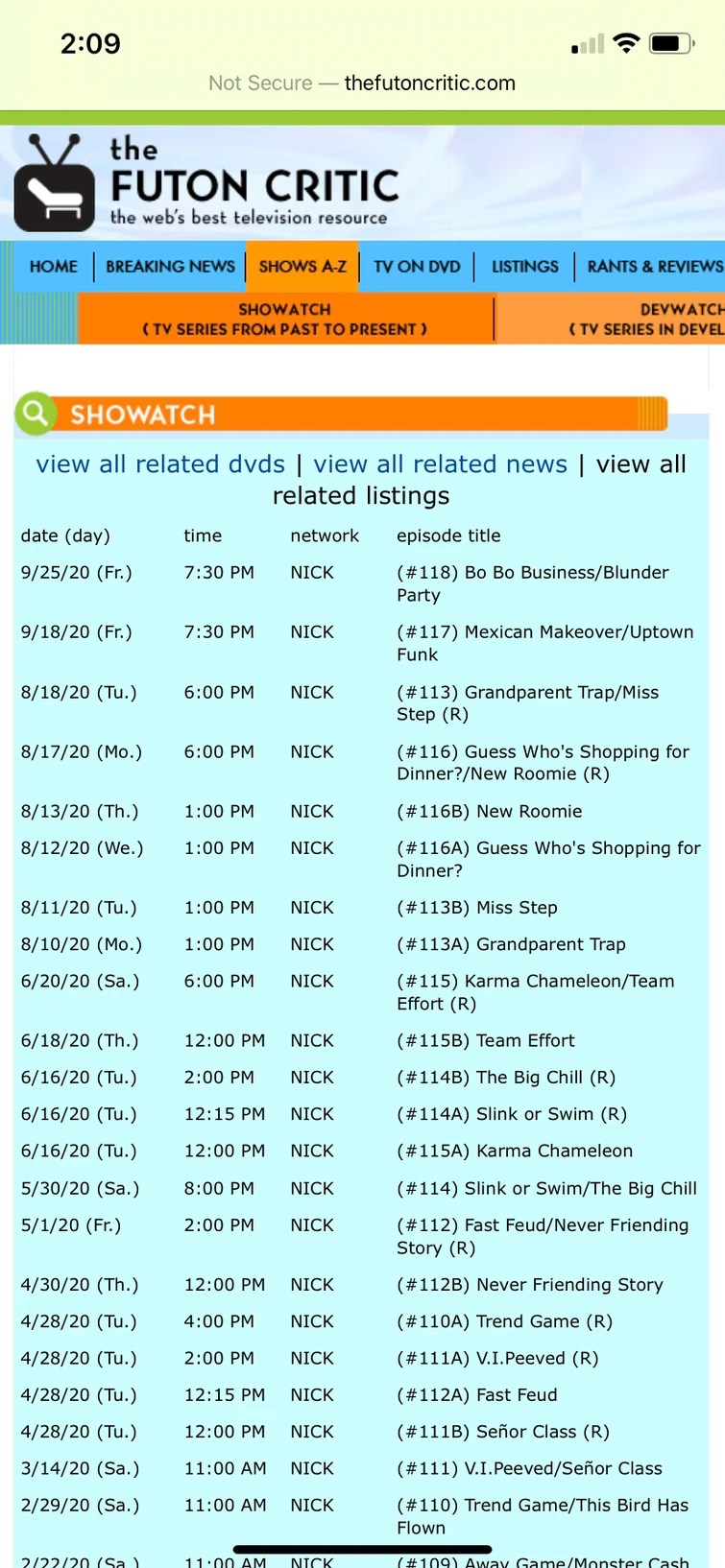
Task: Open the view all related dvds link
Action: click(160, 464)
